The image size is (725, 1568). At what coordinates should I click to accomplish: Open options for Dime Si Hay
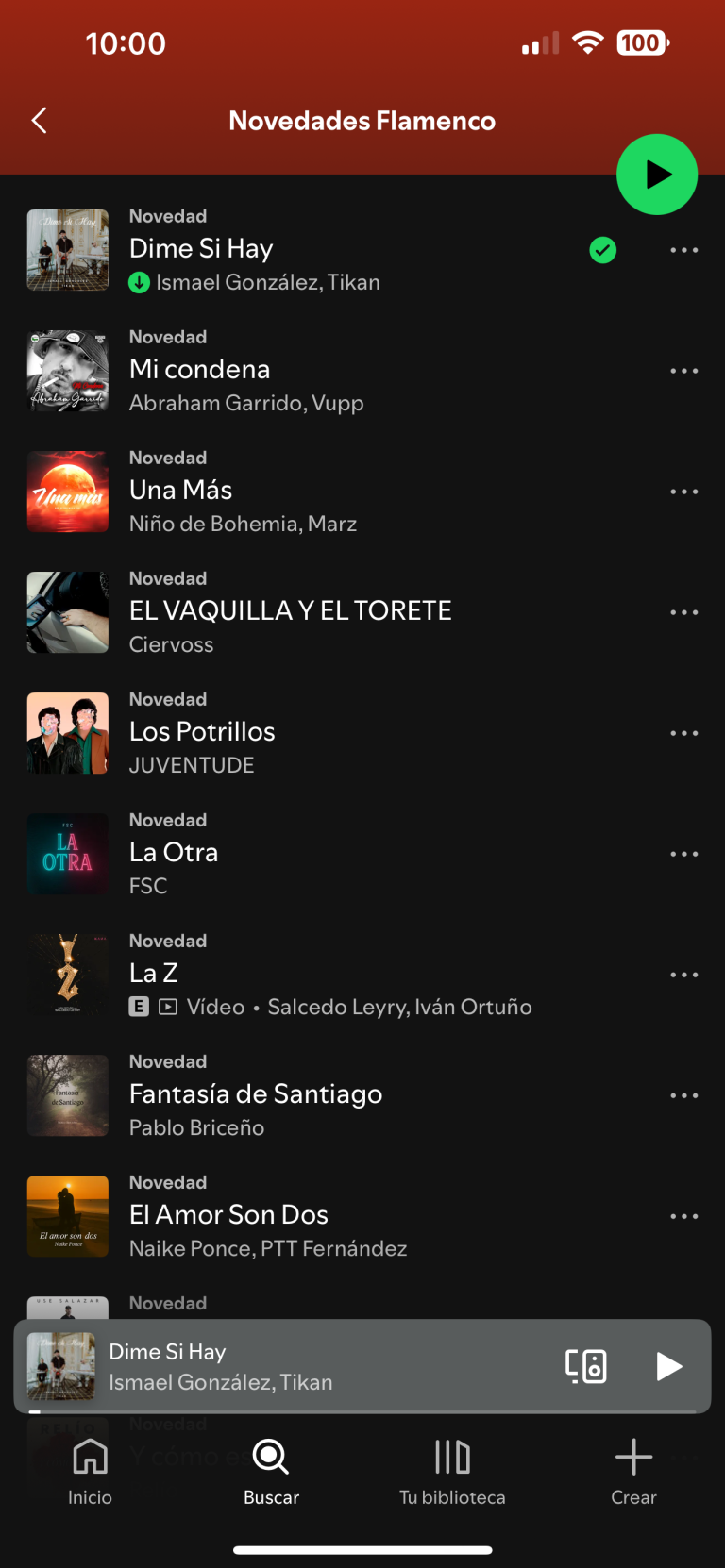(683, 250)
